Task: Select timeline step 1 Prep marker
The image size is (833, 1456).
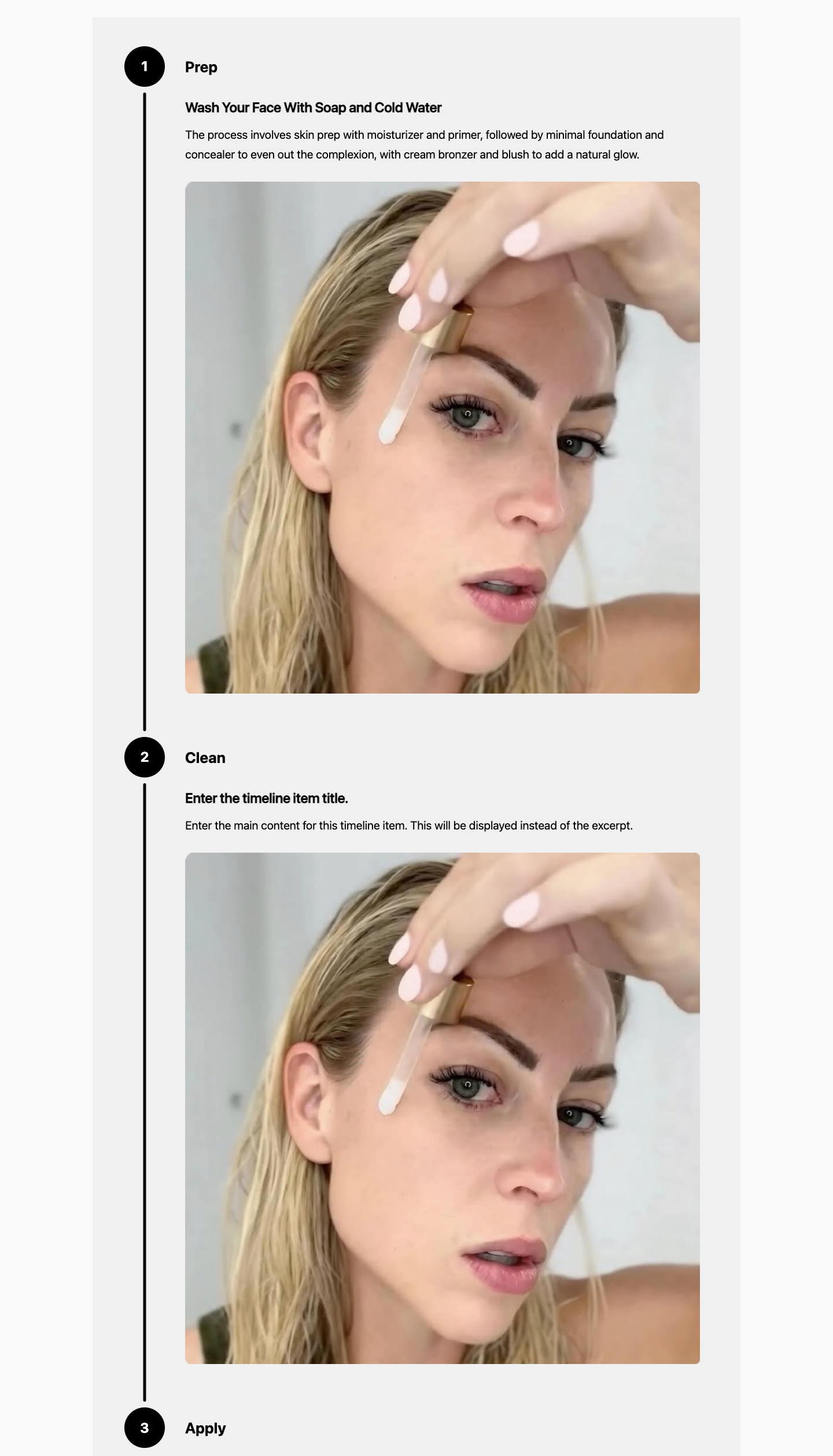Action: (145, 67)
